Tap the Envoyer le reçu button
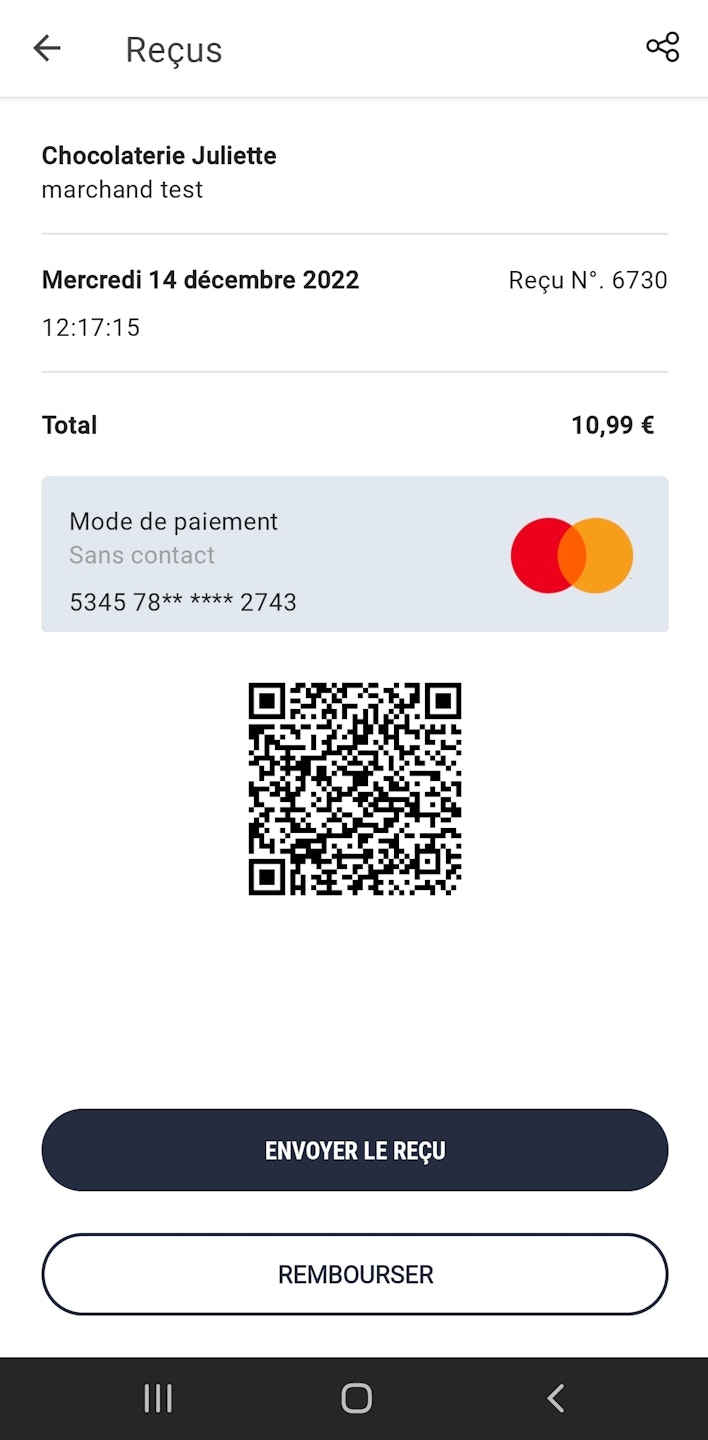708x1440 pixels. tap(354, 1150)
